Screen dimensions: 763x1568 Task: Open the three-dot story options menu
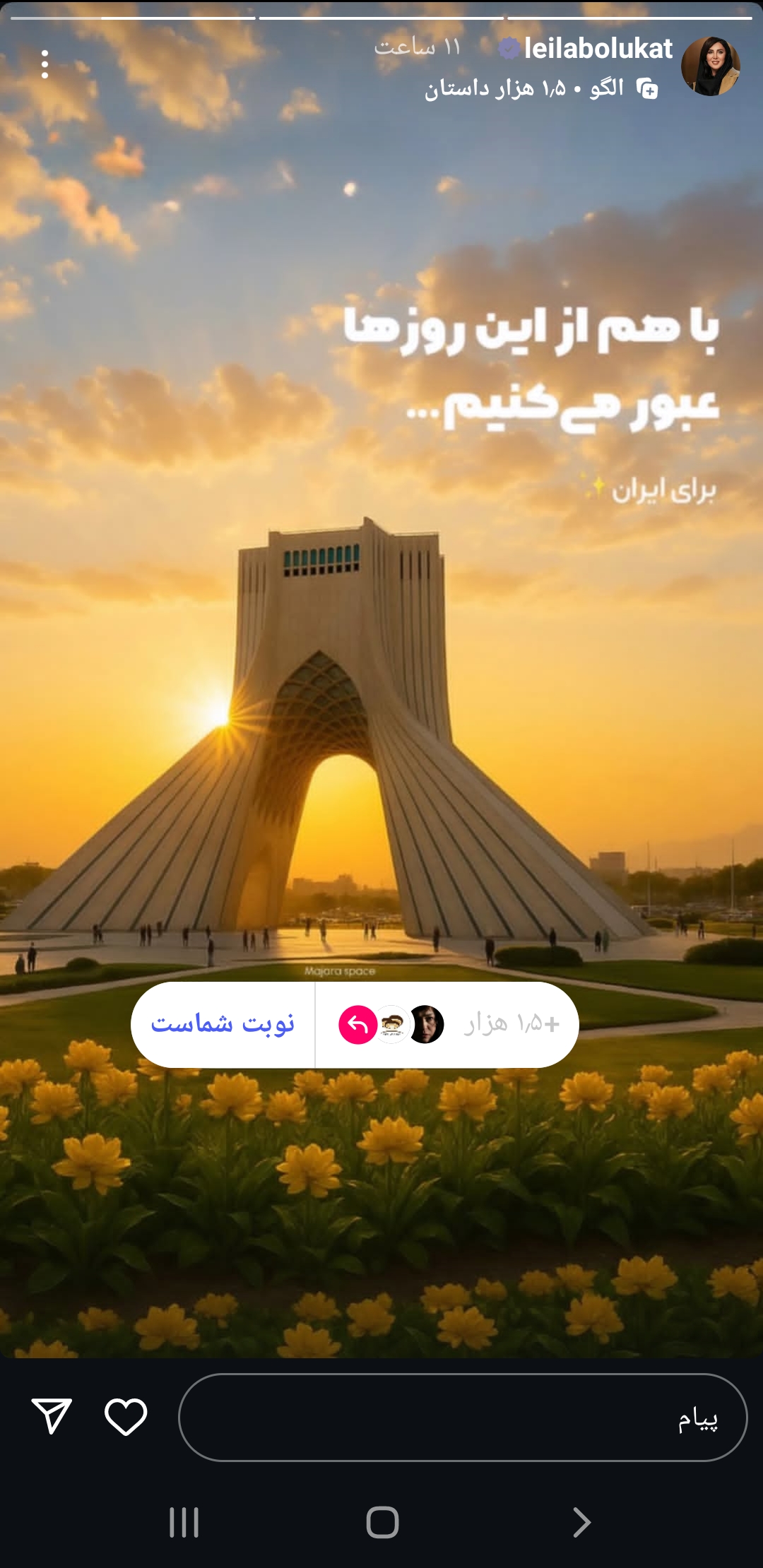tap(45, 64)
